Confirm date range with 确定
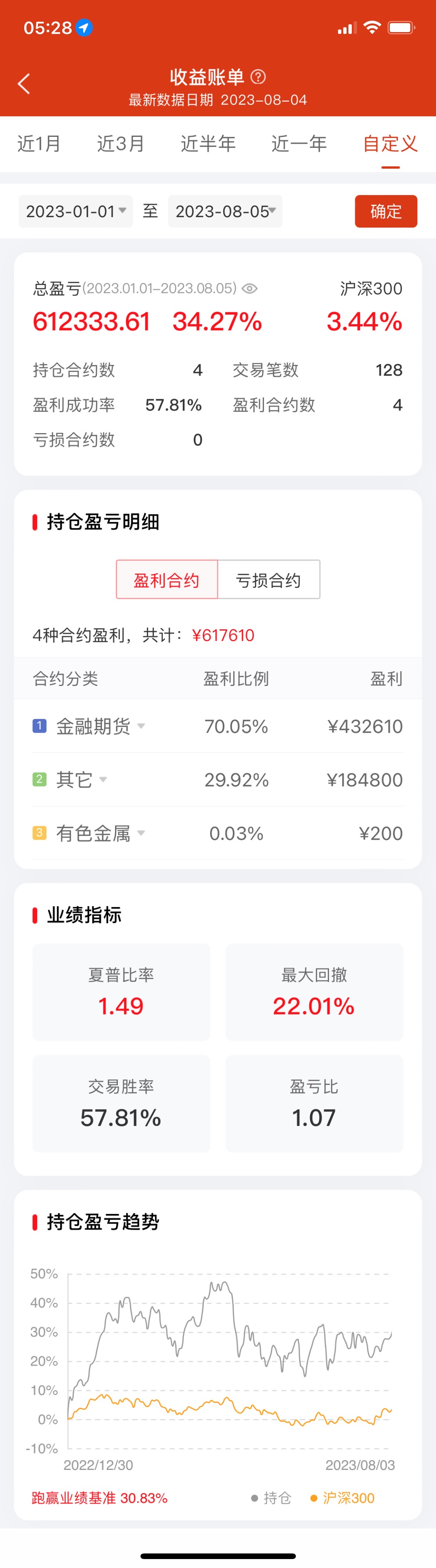Viewport: 436px width, 1568px height. tap(386, 211)
